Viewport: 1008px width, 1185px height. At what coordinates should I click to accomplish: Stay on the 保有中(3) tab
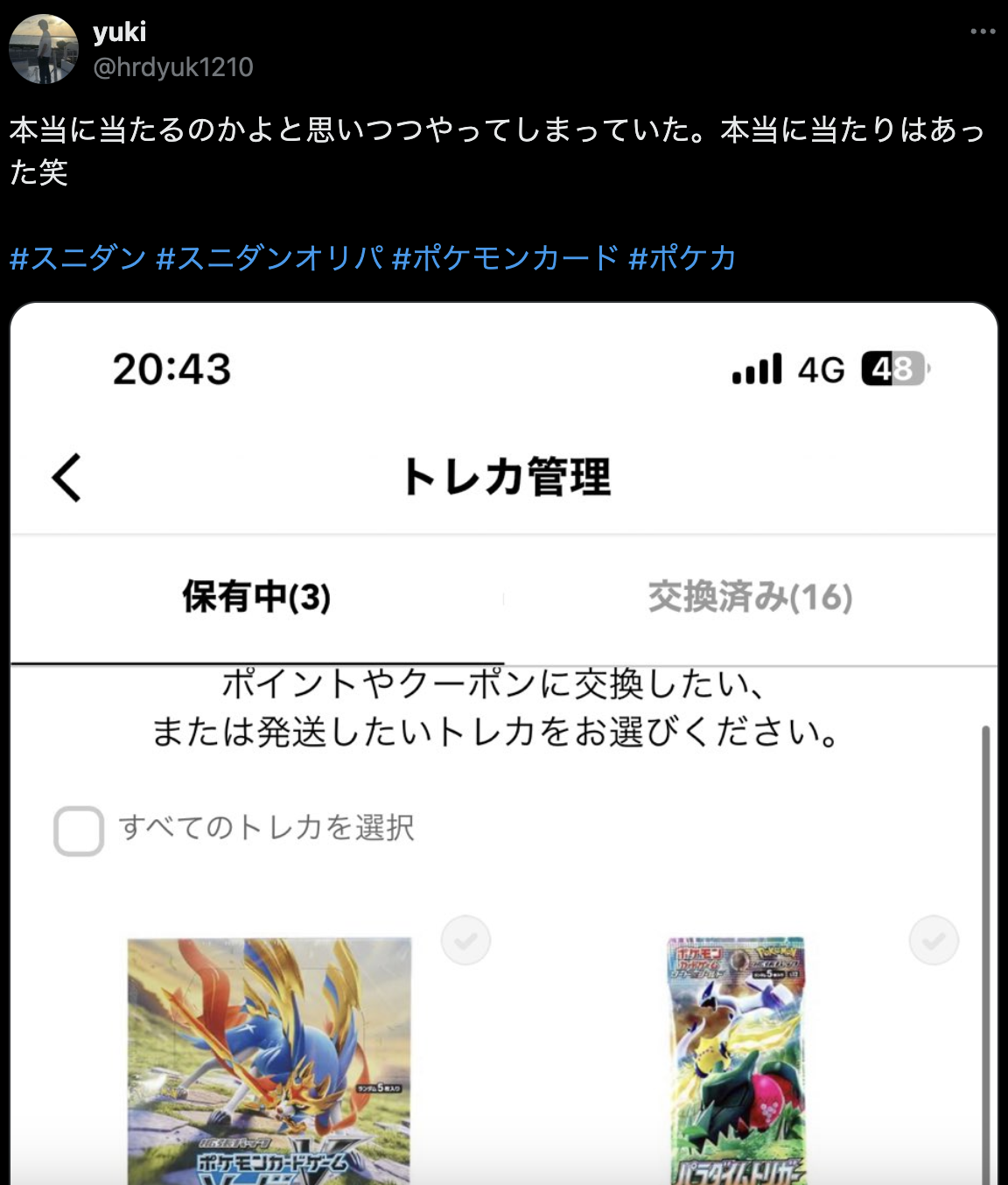(255, 599)
